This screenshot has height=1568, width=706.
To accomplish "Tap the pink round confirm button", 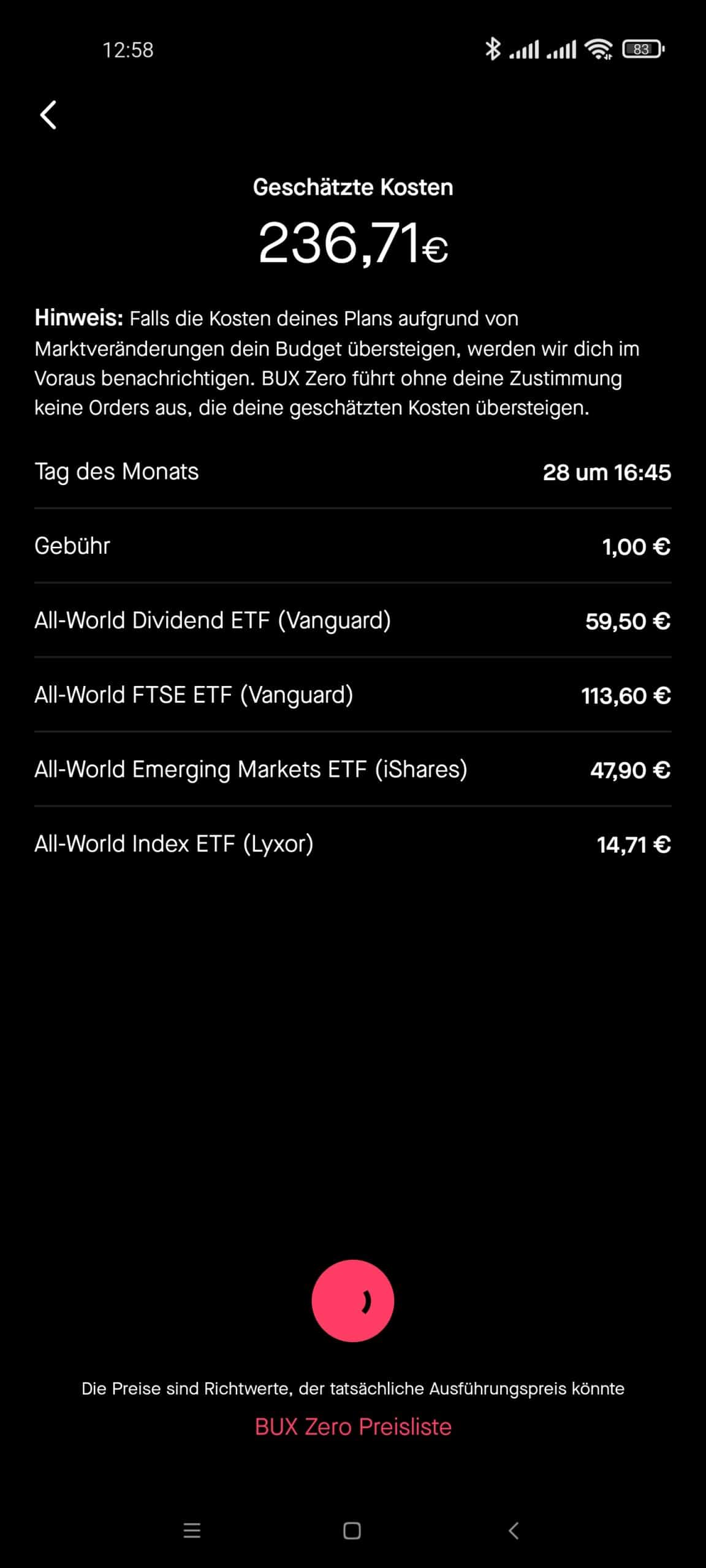I will pos(352,1301).
